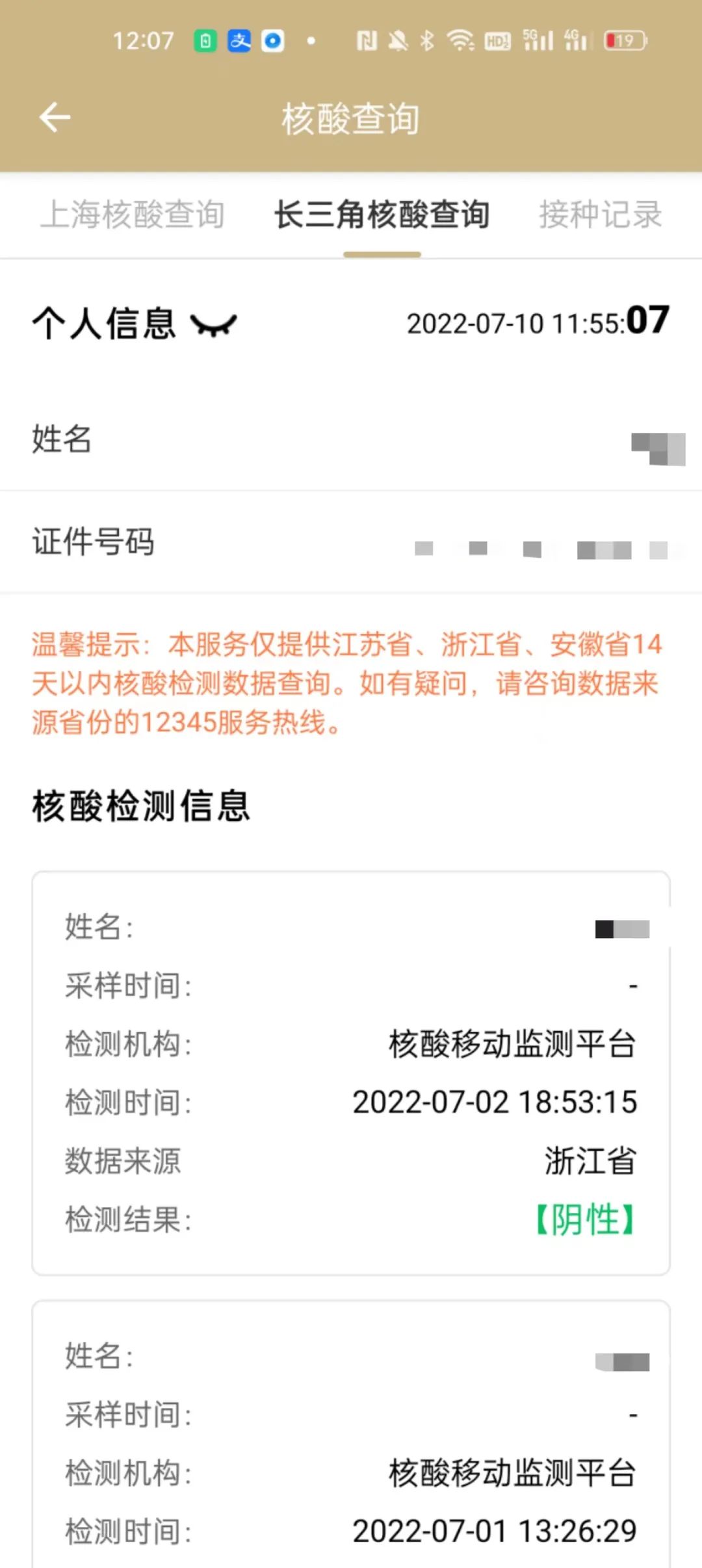The width and height of the screenshot is (702, 1568).
Task: Toggle the eye icon beside 个人信息
Action: pyautogui.click(x=214, y=324)
